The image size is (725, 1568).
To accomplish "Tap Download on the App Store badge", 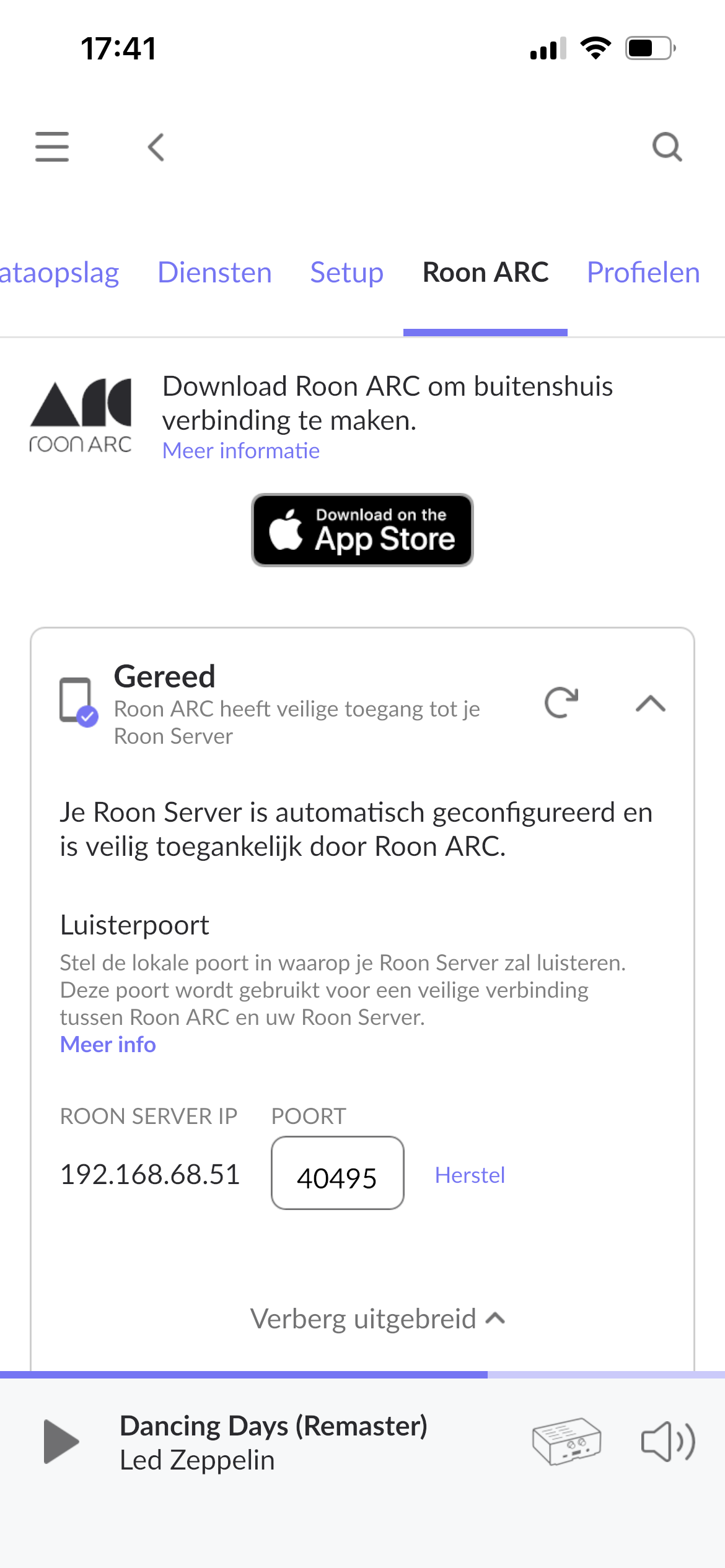I will (362, 530).
